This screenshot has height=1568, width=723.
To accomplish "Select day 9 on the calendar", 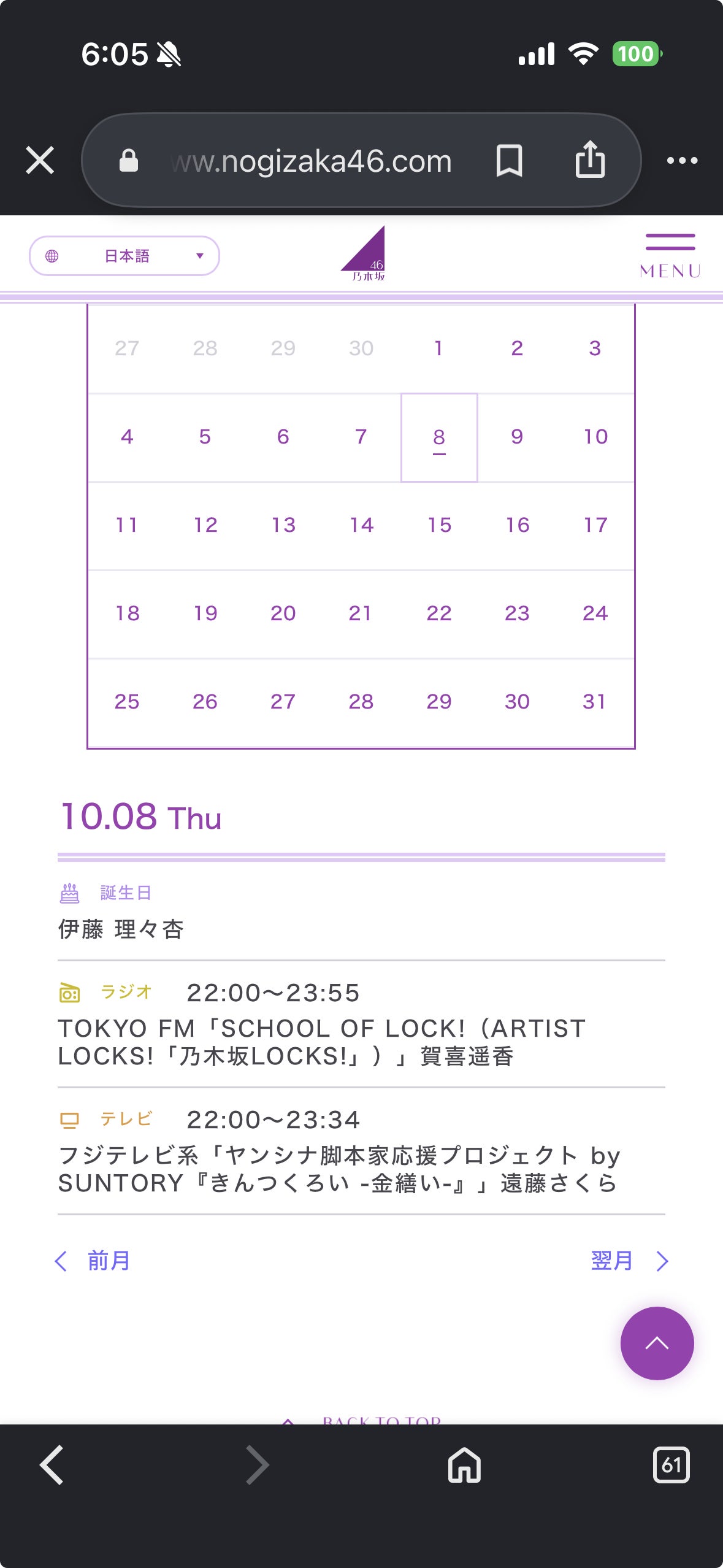I will point(517,437).
